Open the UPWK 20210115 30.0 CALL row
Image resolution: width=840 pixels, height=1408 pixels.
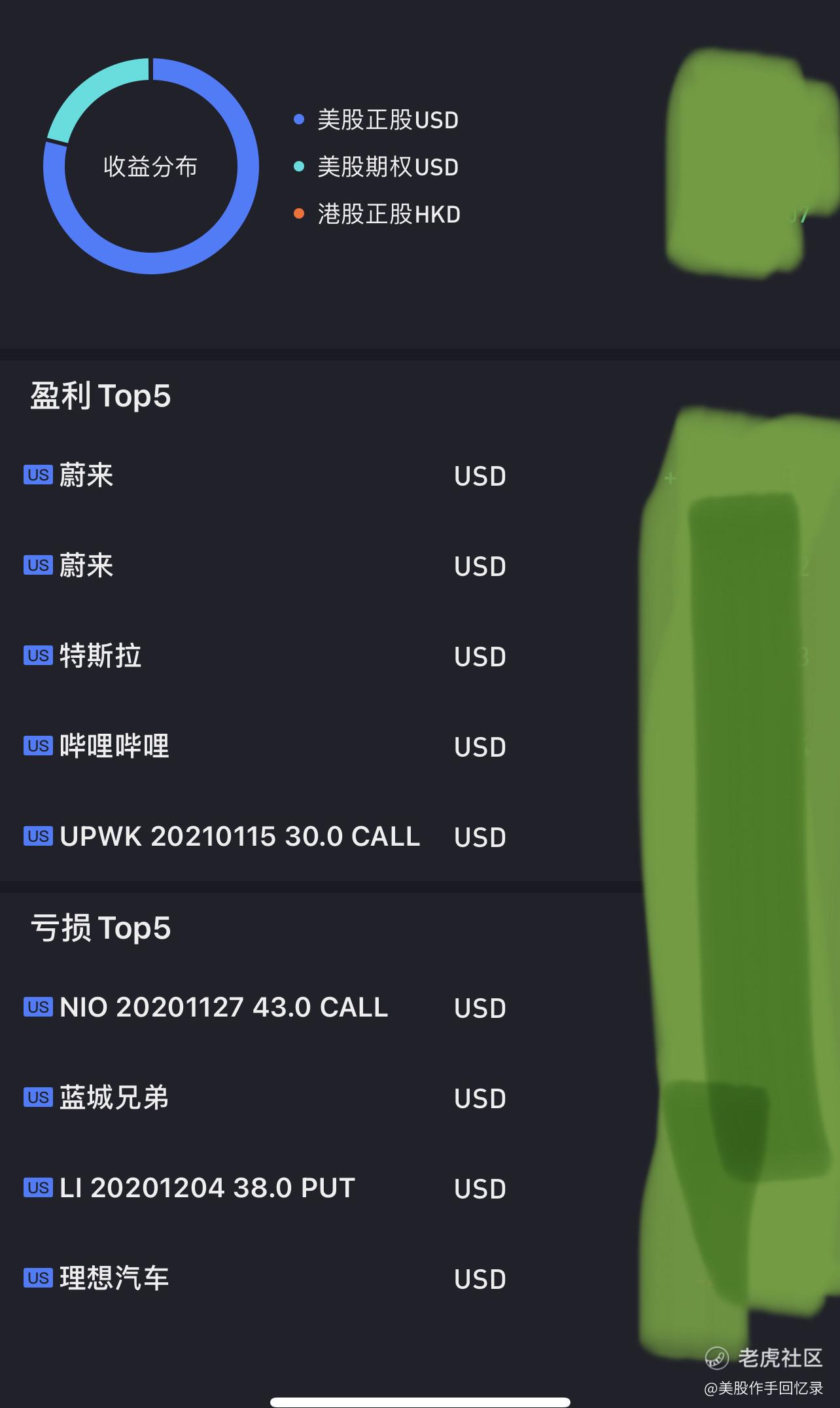420,837
